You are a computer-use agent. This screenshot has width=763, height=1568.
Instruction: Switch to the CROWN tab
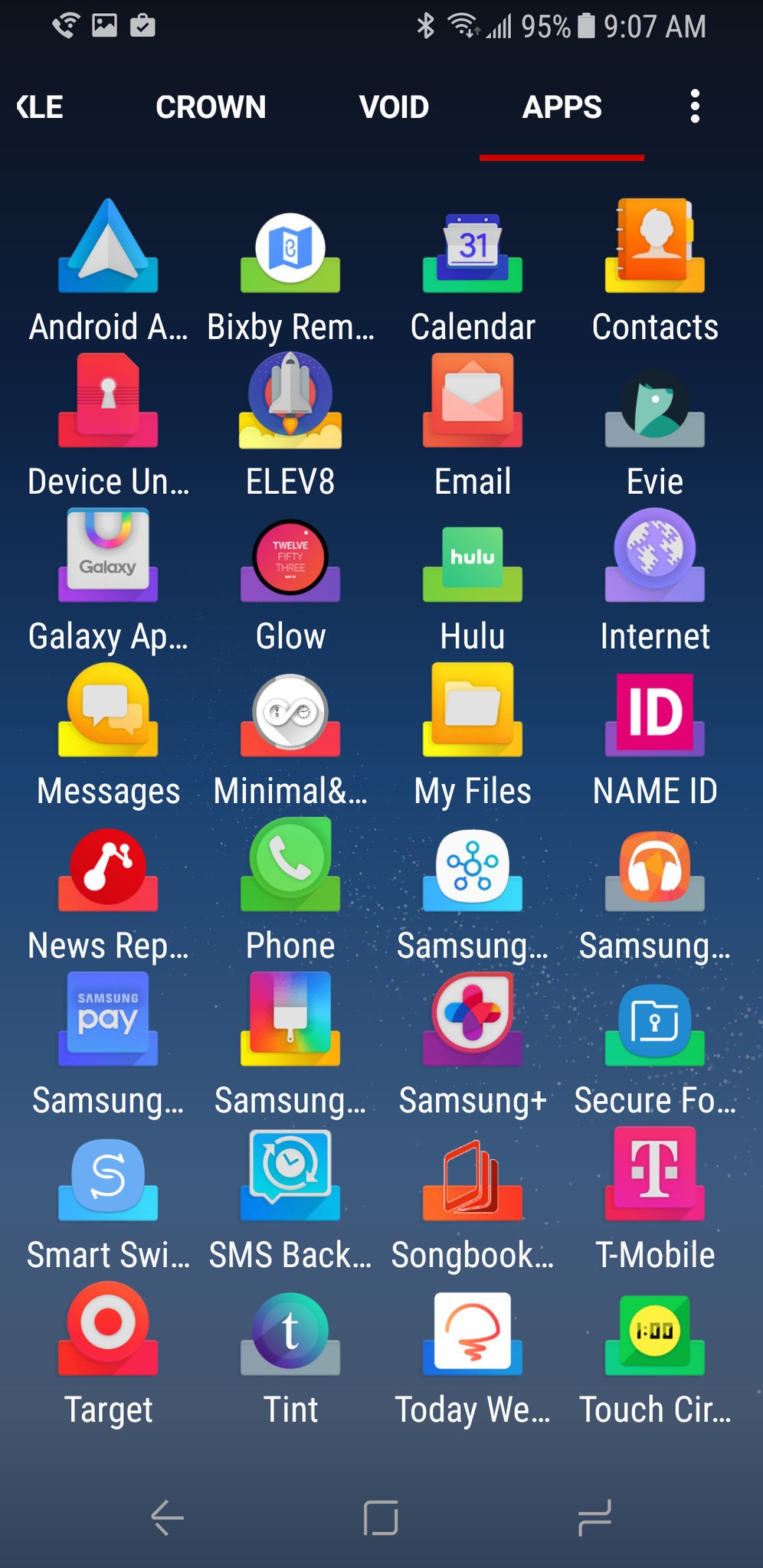pos(210,107)
